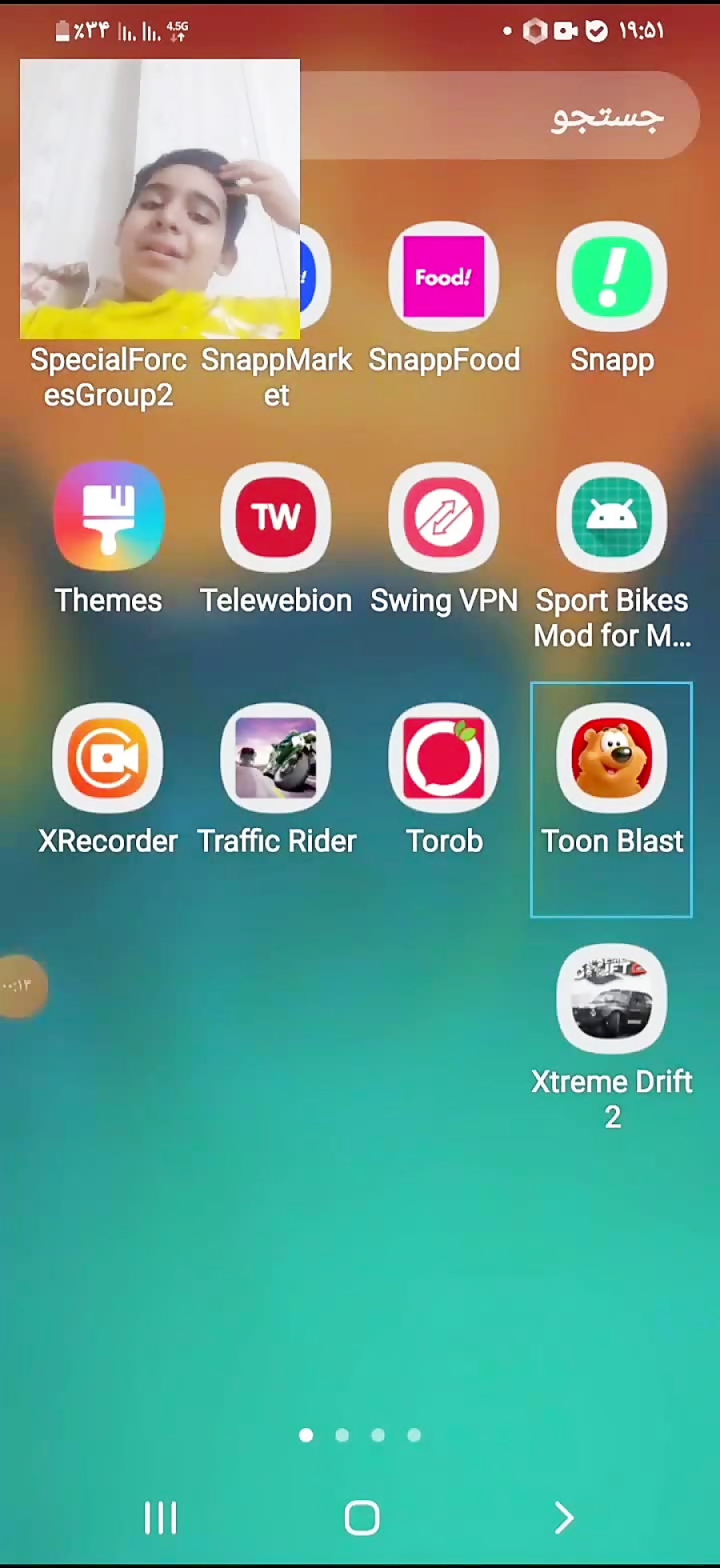Open recent apps from navigation bar

(160, 1518)
